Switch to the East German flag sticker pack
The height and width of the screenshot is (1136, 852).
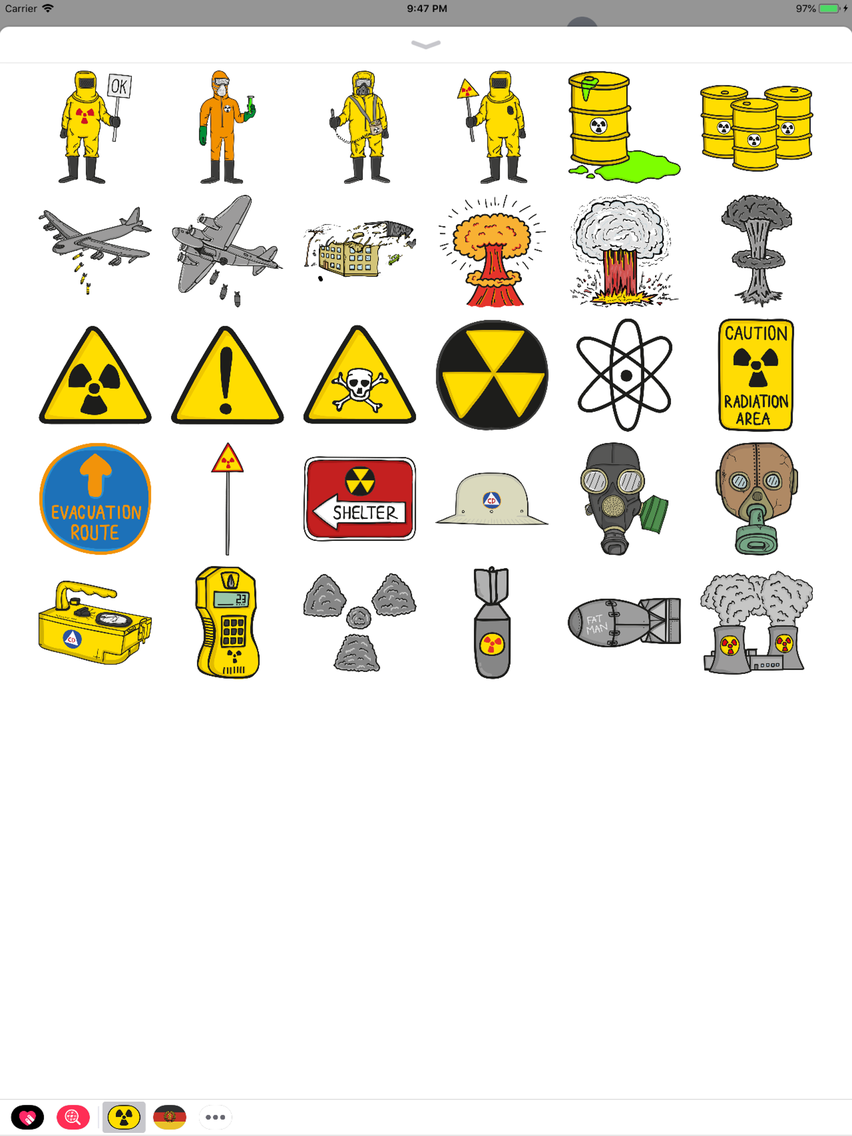tap(170, 1117)
